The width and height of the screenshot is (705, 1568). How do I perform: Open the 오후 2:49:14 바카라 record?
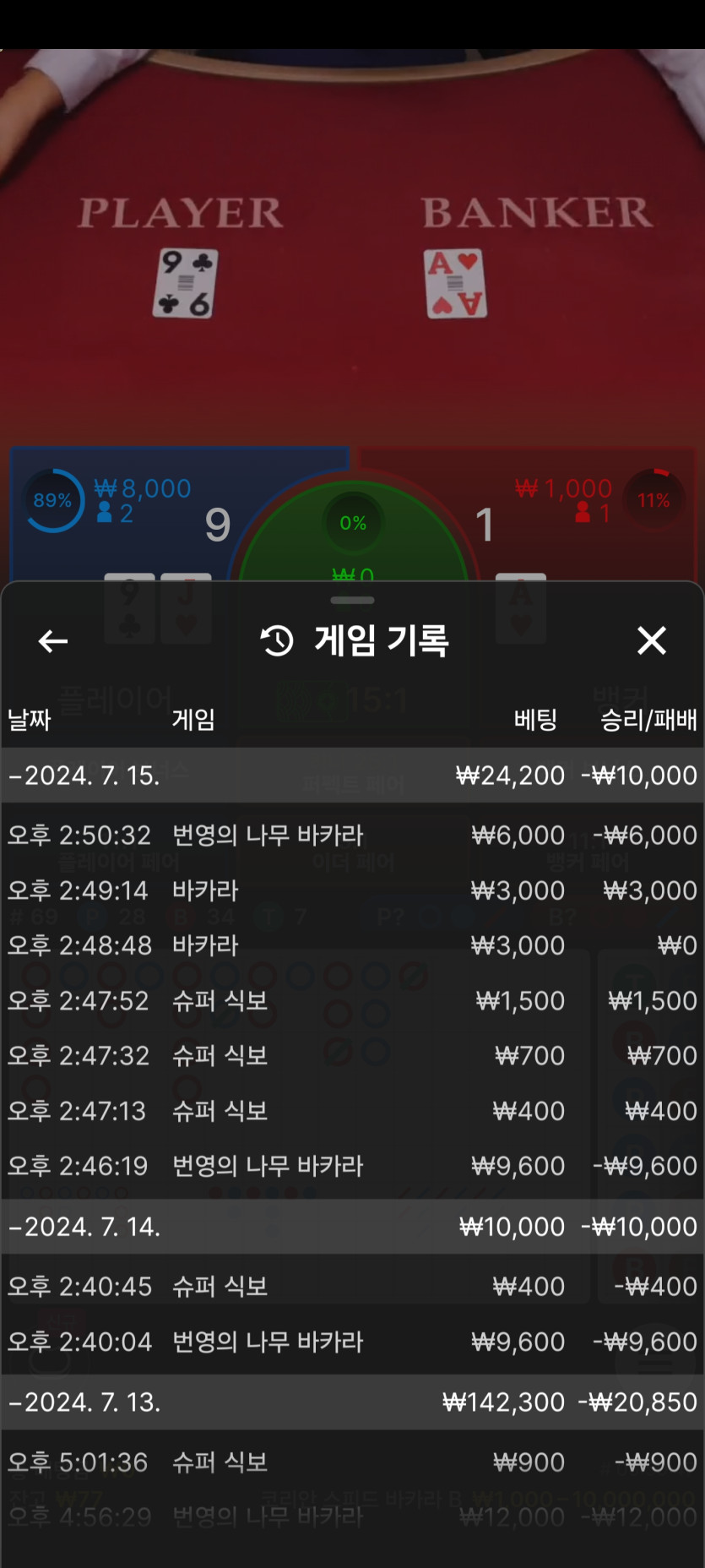[x=352, y=890]
